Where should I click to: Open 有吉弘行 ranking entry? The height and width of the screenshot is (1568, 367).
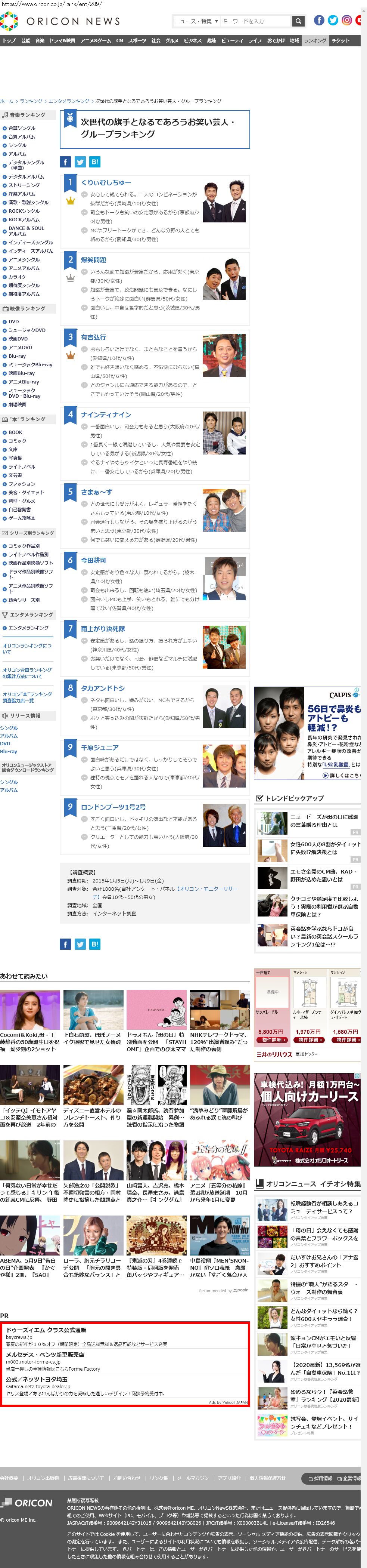pos(94,337)
